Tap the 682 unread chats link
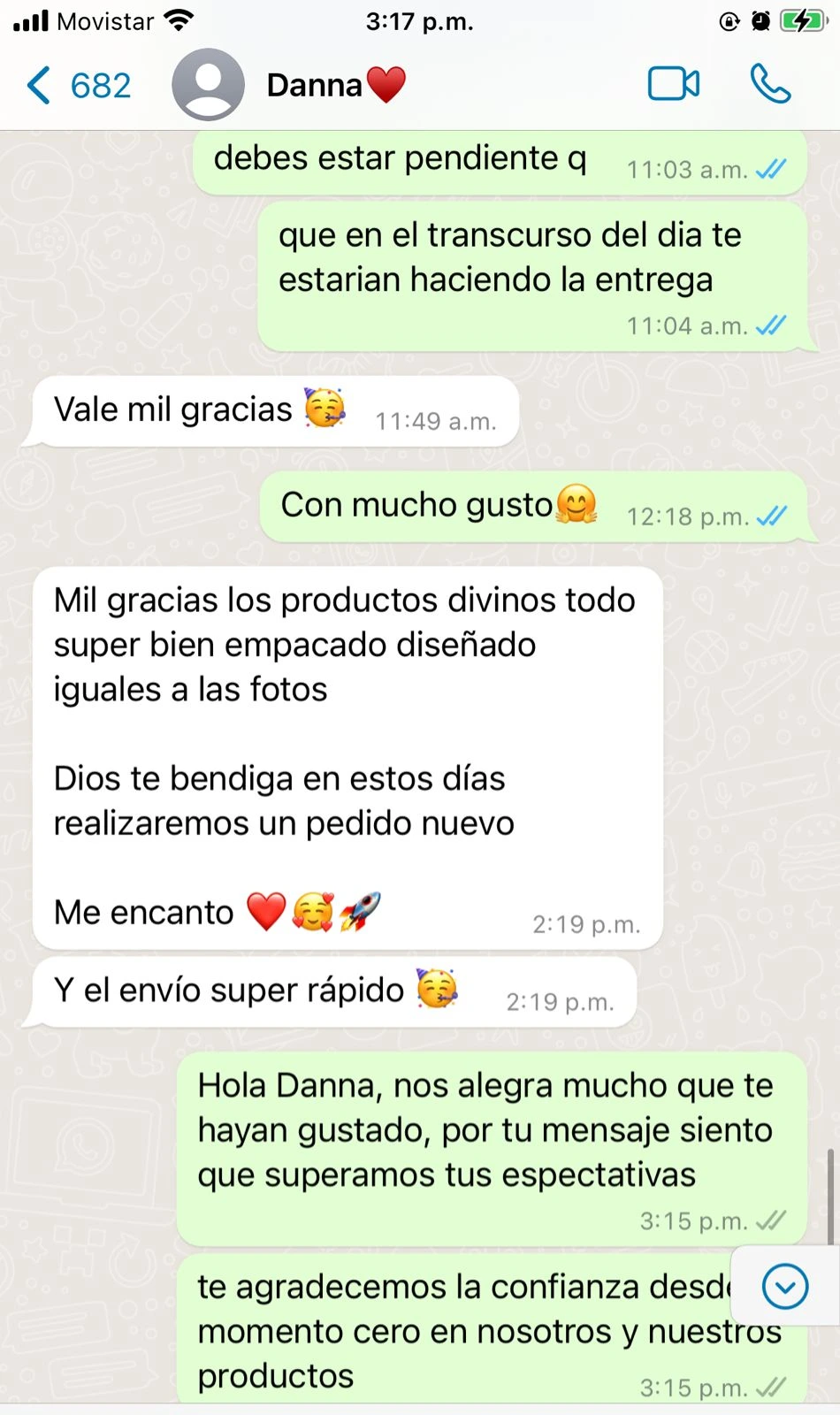 point(97,84)
